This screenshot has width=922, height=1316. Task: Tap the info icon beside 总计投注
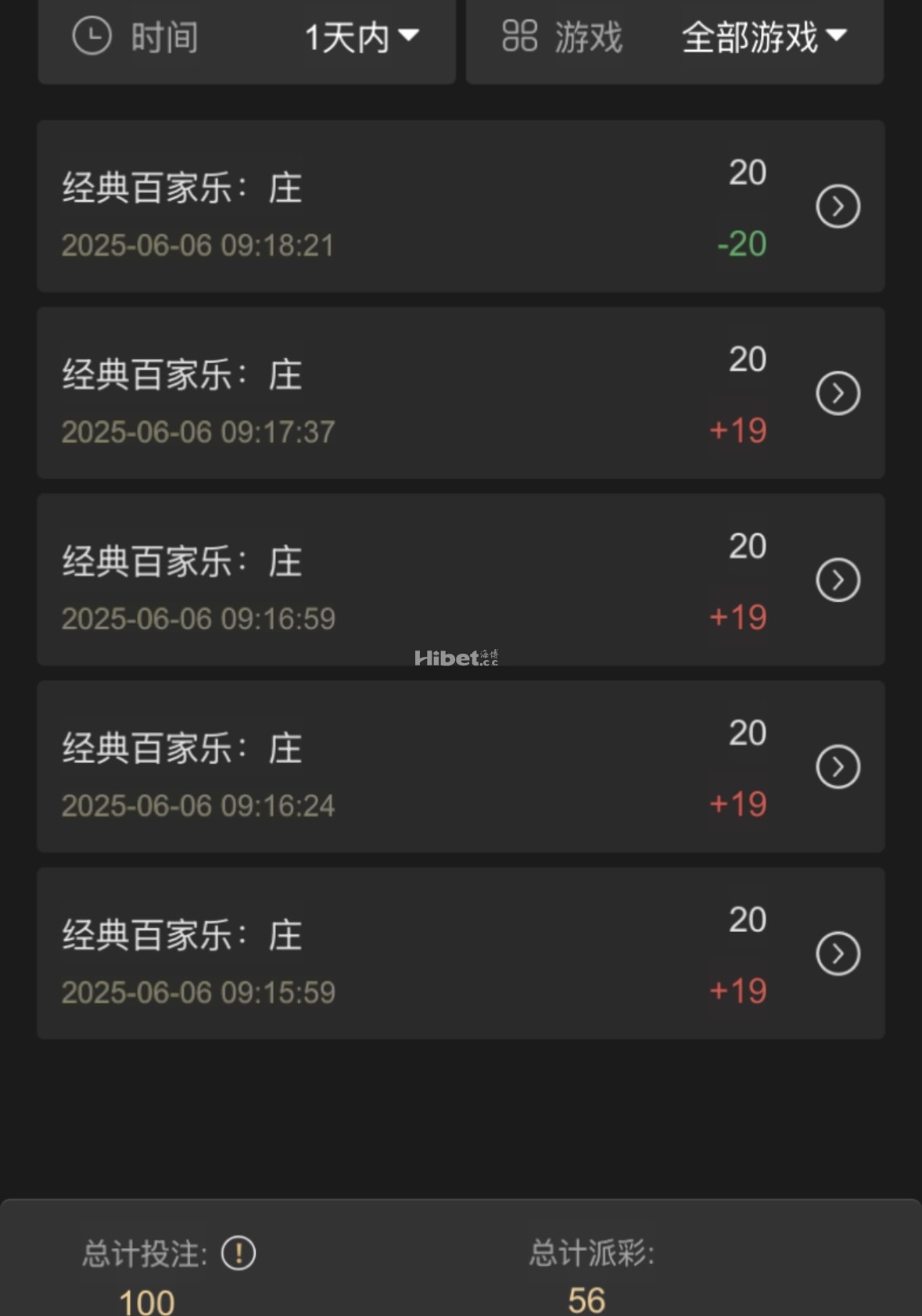(x=239, y=1253)
